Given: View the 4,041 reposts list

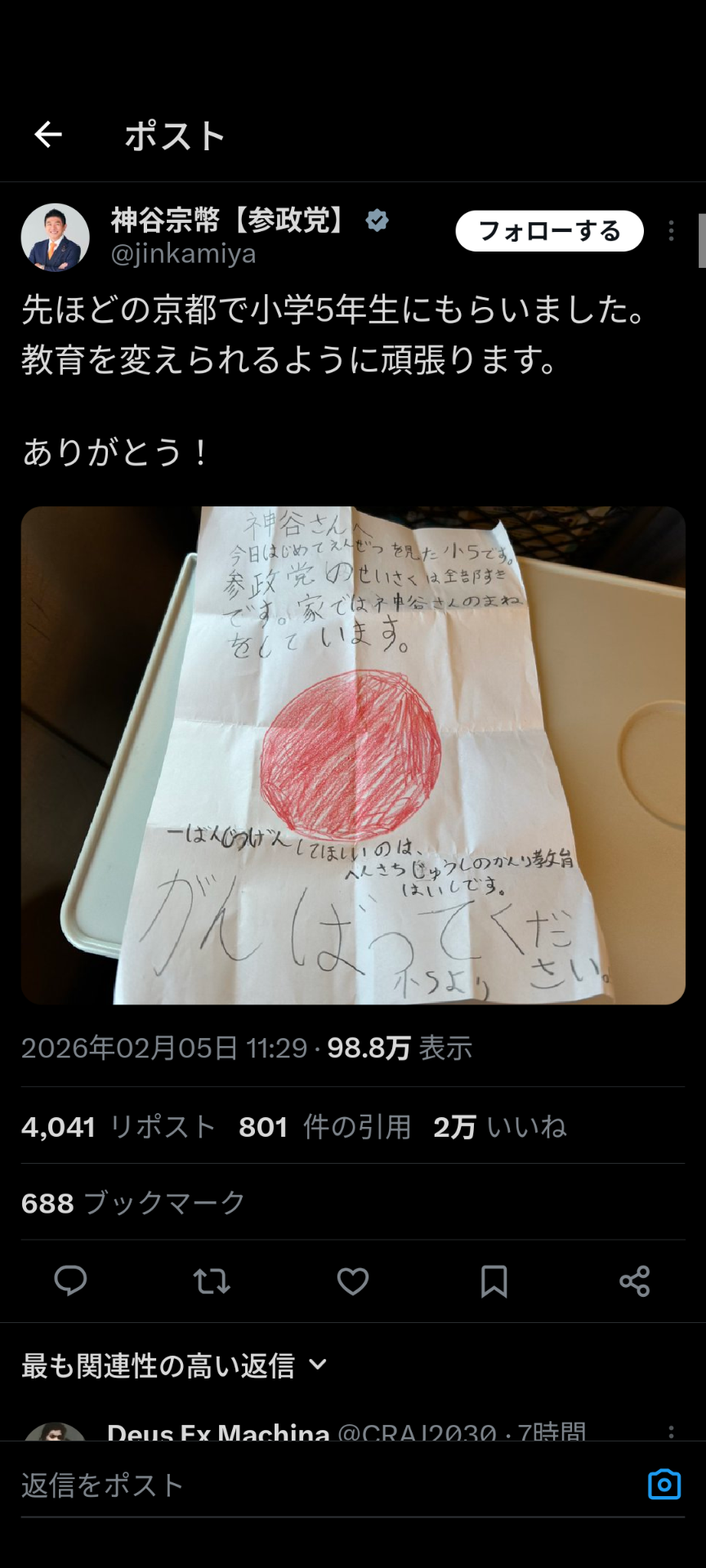Looking at the screenshot, I should pyautogui.click(x=118, y=1127).
